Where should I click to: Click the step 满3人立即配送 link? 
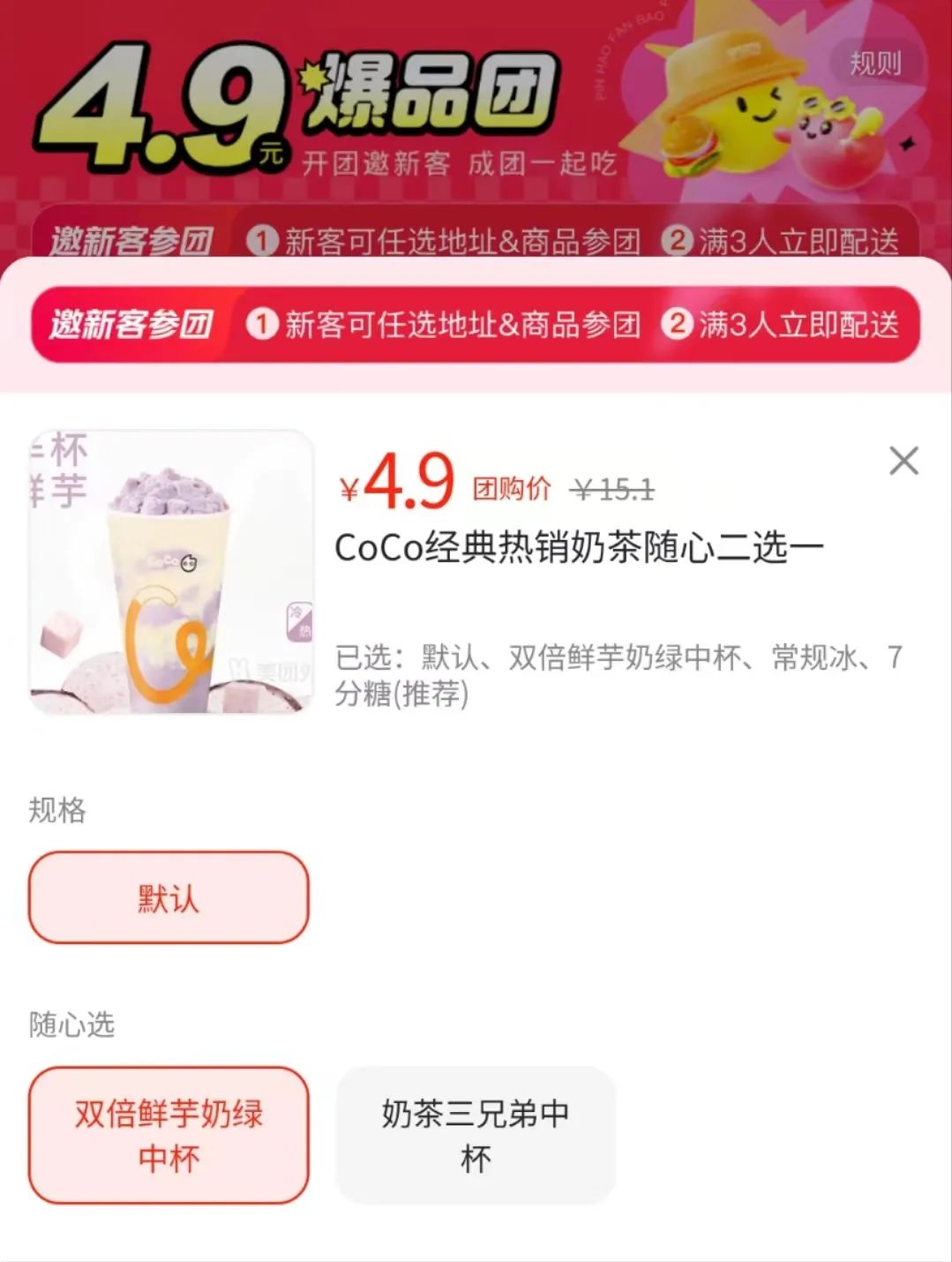click(803, 325)
